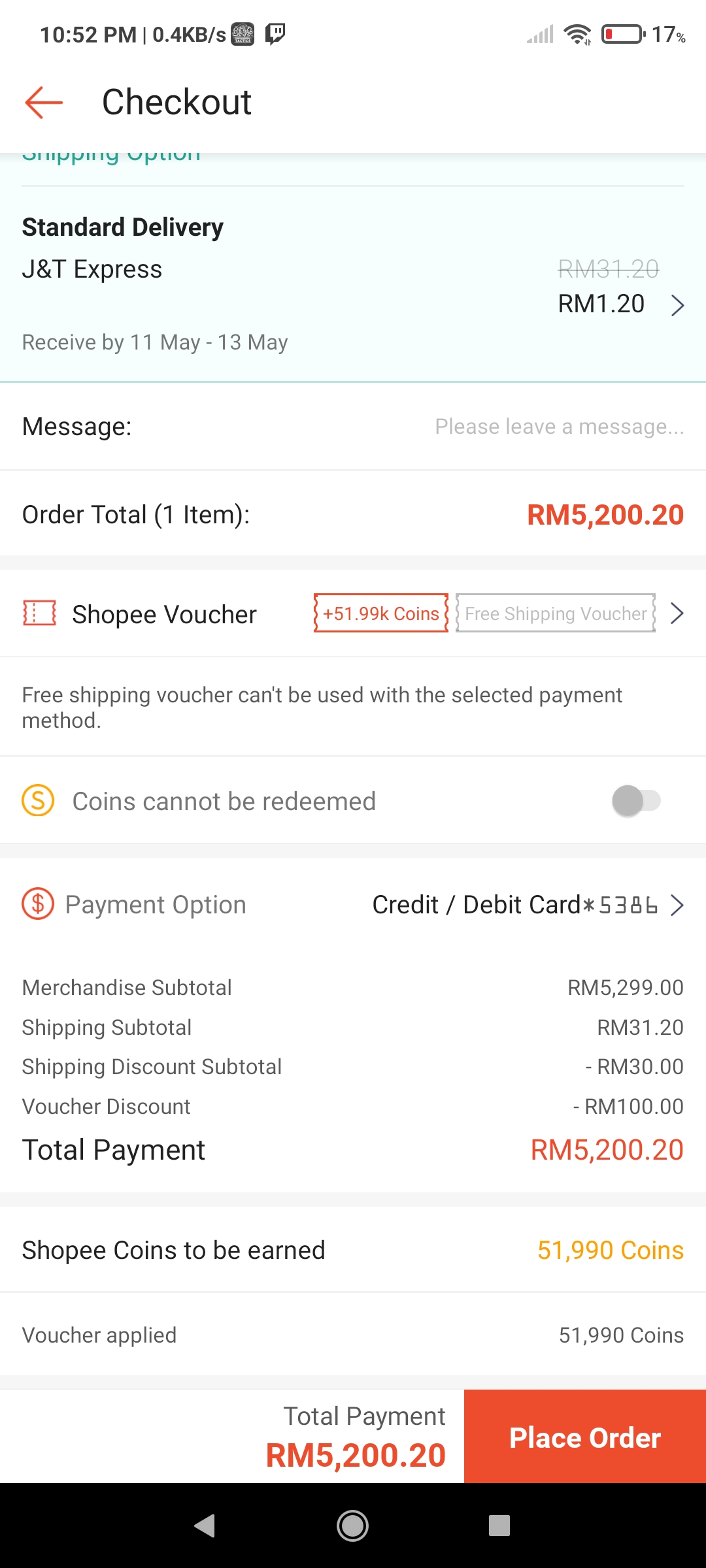Image resolution: width=706 pixels, height=1568 pixels.
Task: Toggle the Shopee Coins redemption switch
Action: (x=636, y=801)
